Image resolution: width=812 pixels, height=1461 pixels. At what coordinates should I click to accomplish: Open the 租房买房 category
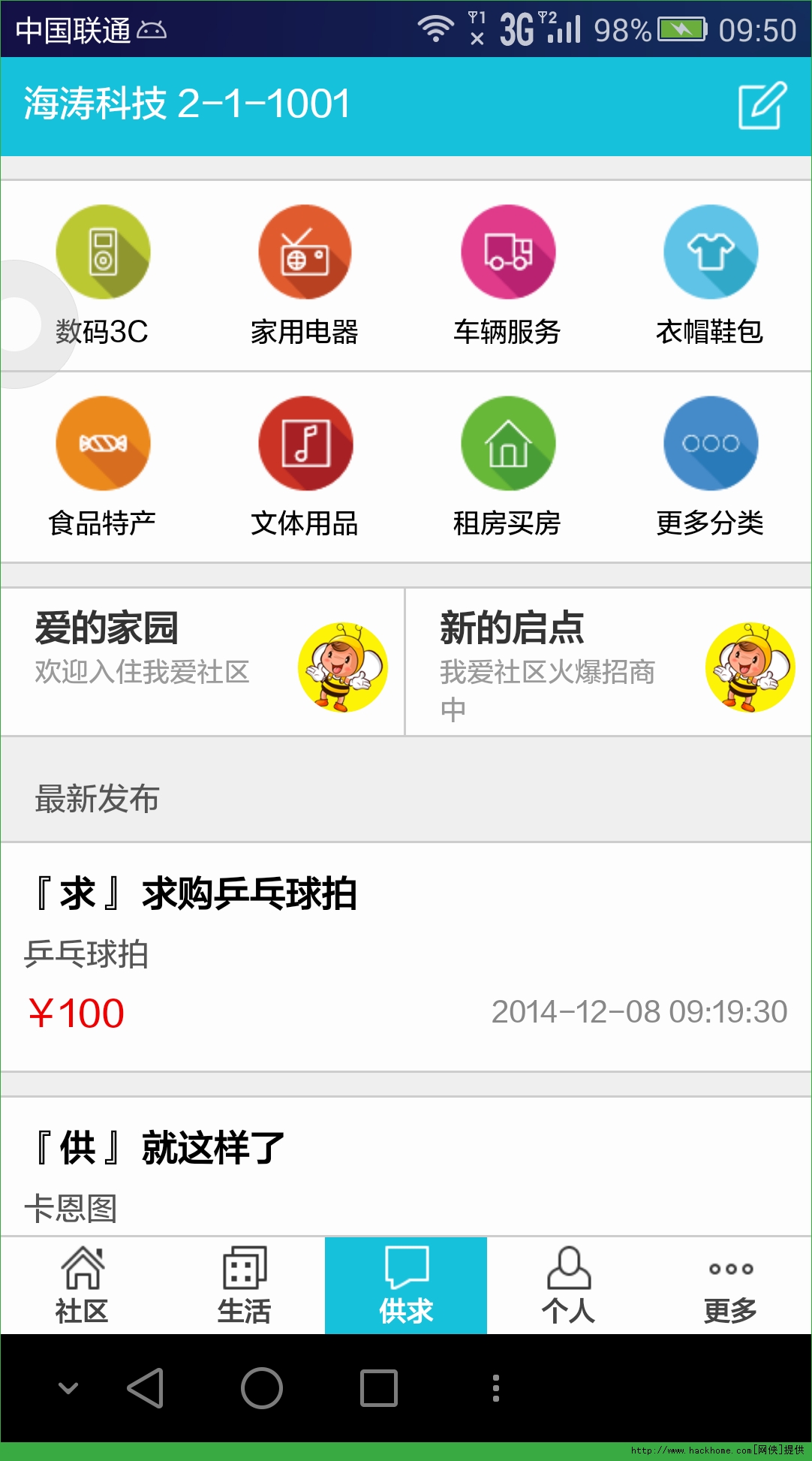tap(507, 466)
